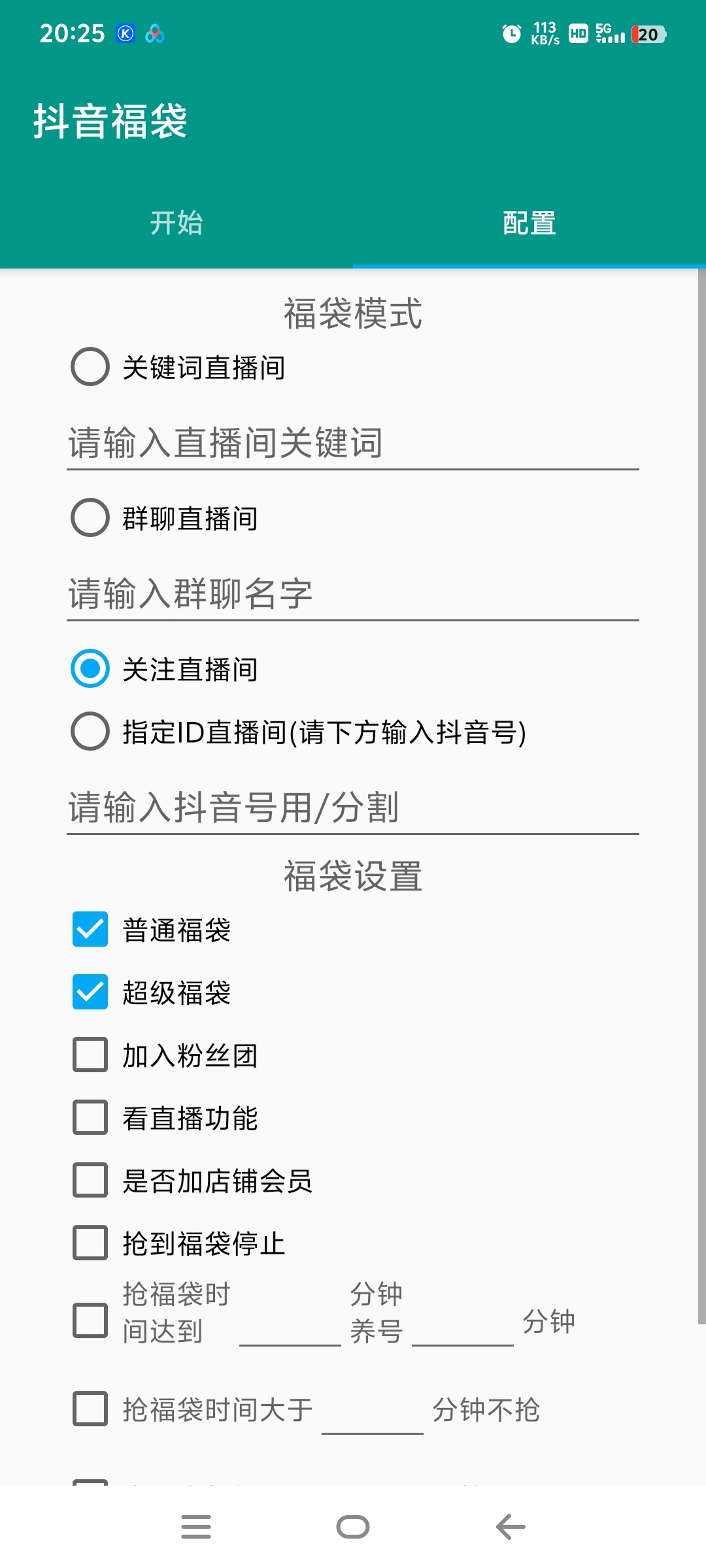Select the 关键词直播间 mode
The image size is (706, 1568).
(90, 367)
